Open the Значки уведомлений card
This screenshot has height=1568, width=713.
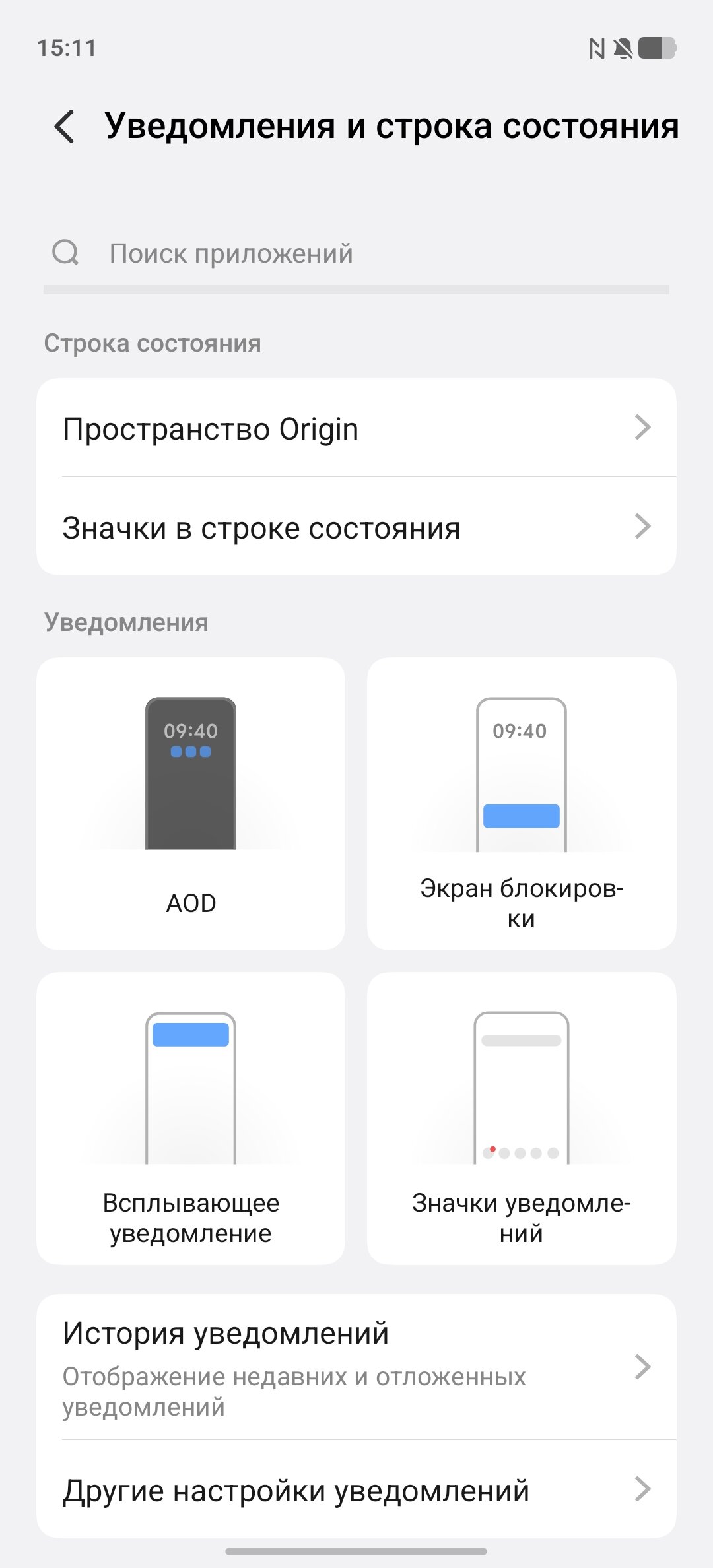click(x=522, y=1118)
